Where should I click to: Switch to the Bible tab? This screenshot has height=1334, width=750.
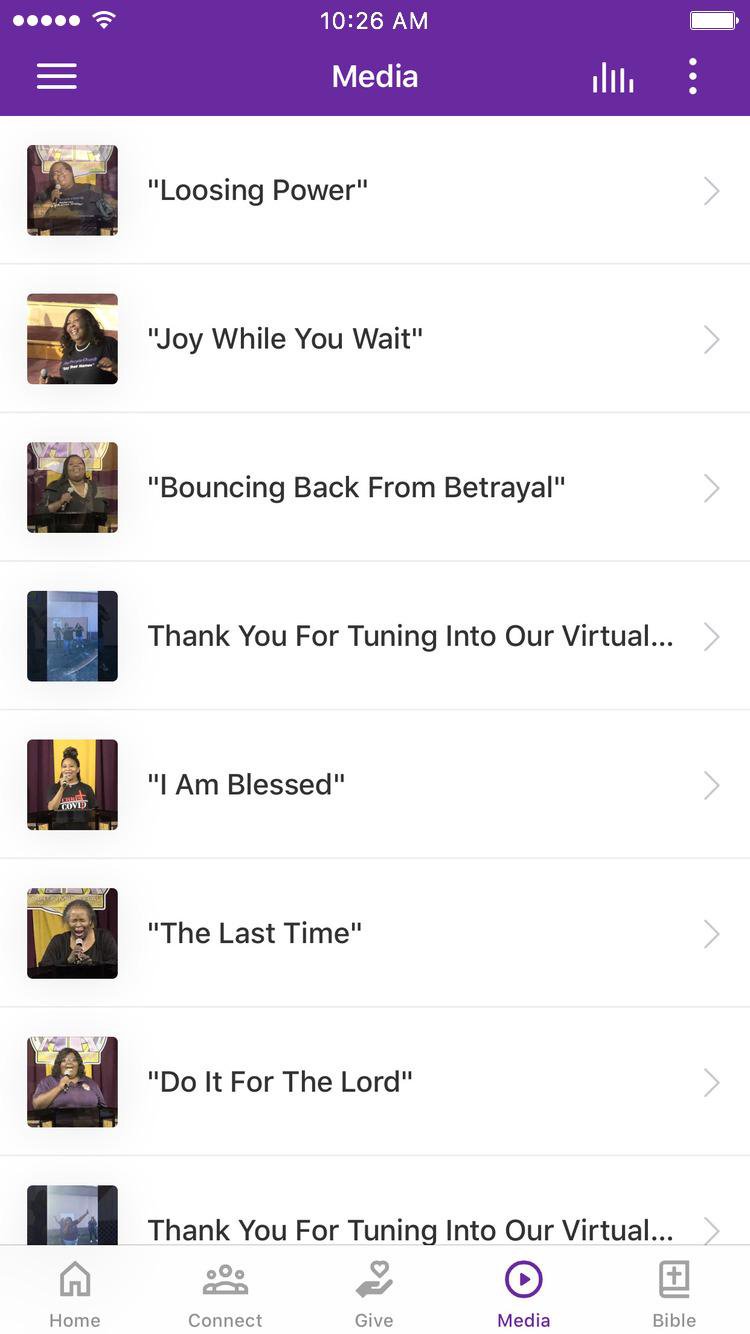[674, 1294]
